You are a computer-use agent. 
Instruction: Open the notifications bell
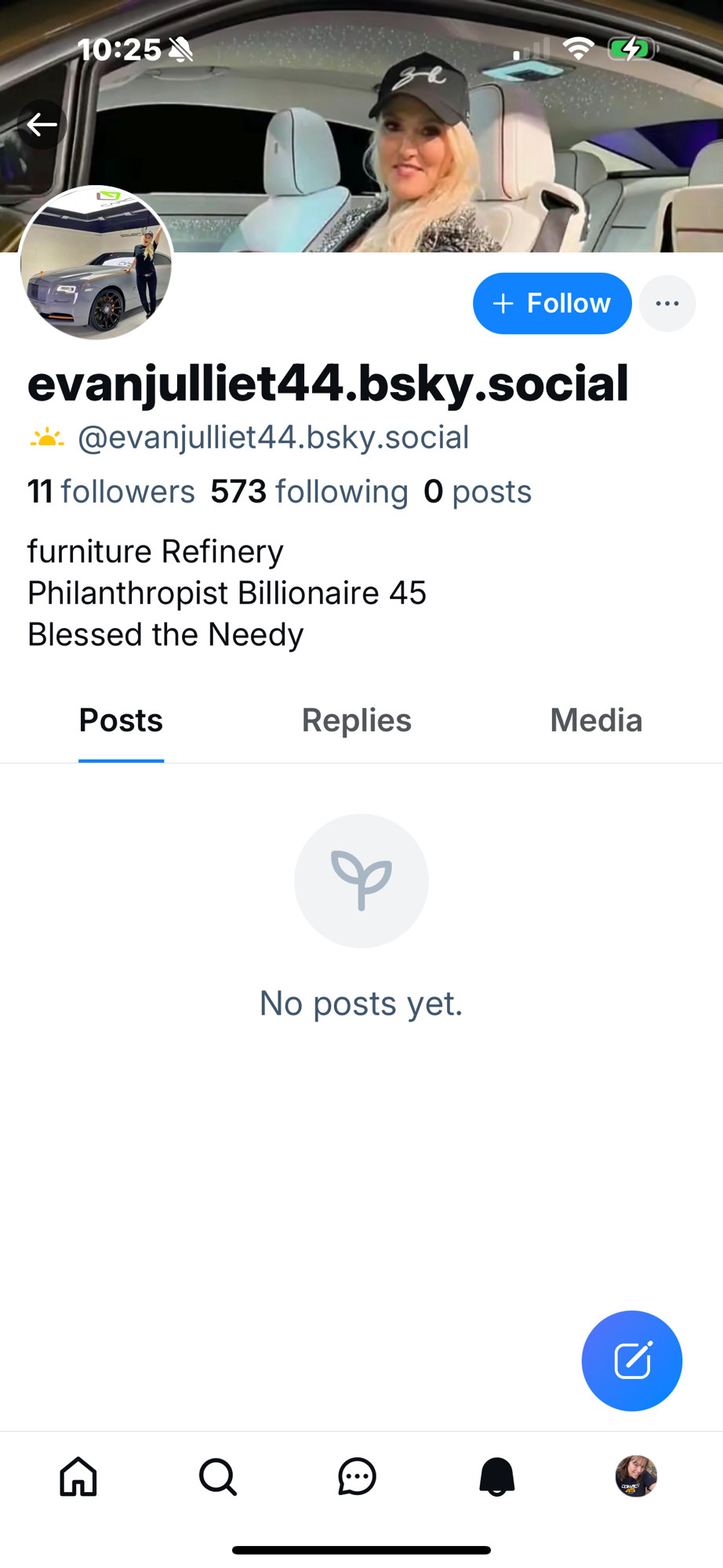496,1477
